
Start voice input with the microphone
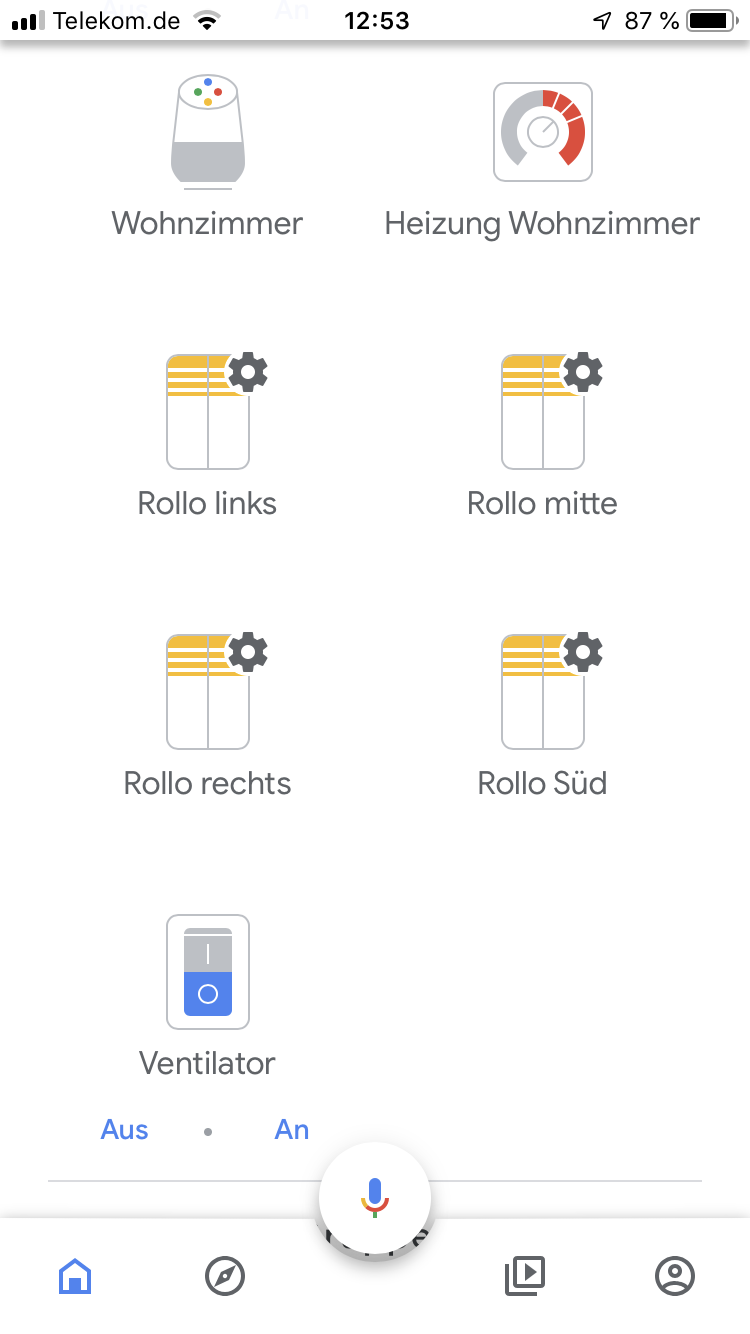click(x=375, y=1197)
